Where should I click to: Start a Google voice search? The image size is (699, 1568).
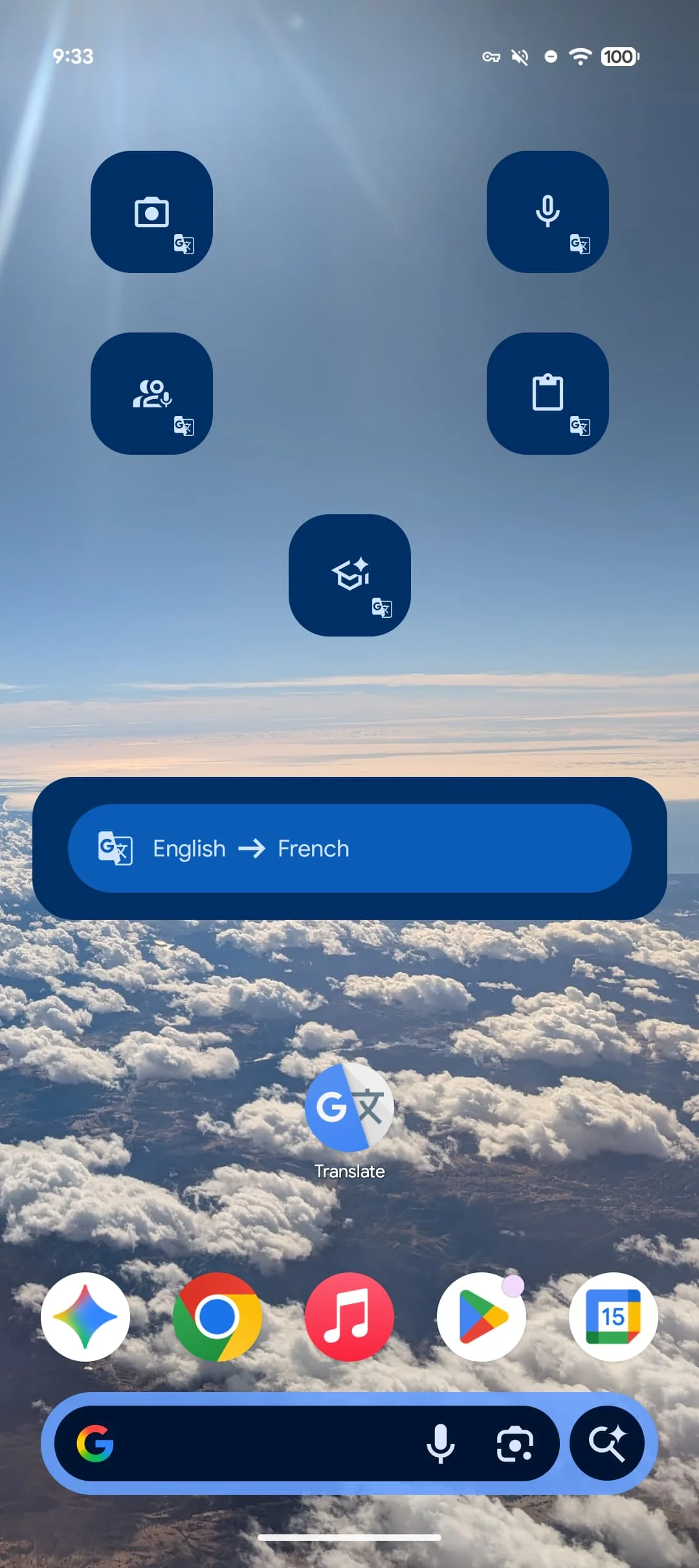pyautogui.click(x=441, y=1443)
